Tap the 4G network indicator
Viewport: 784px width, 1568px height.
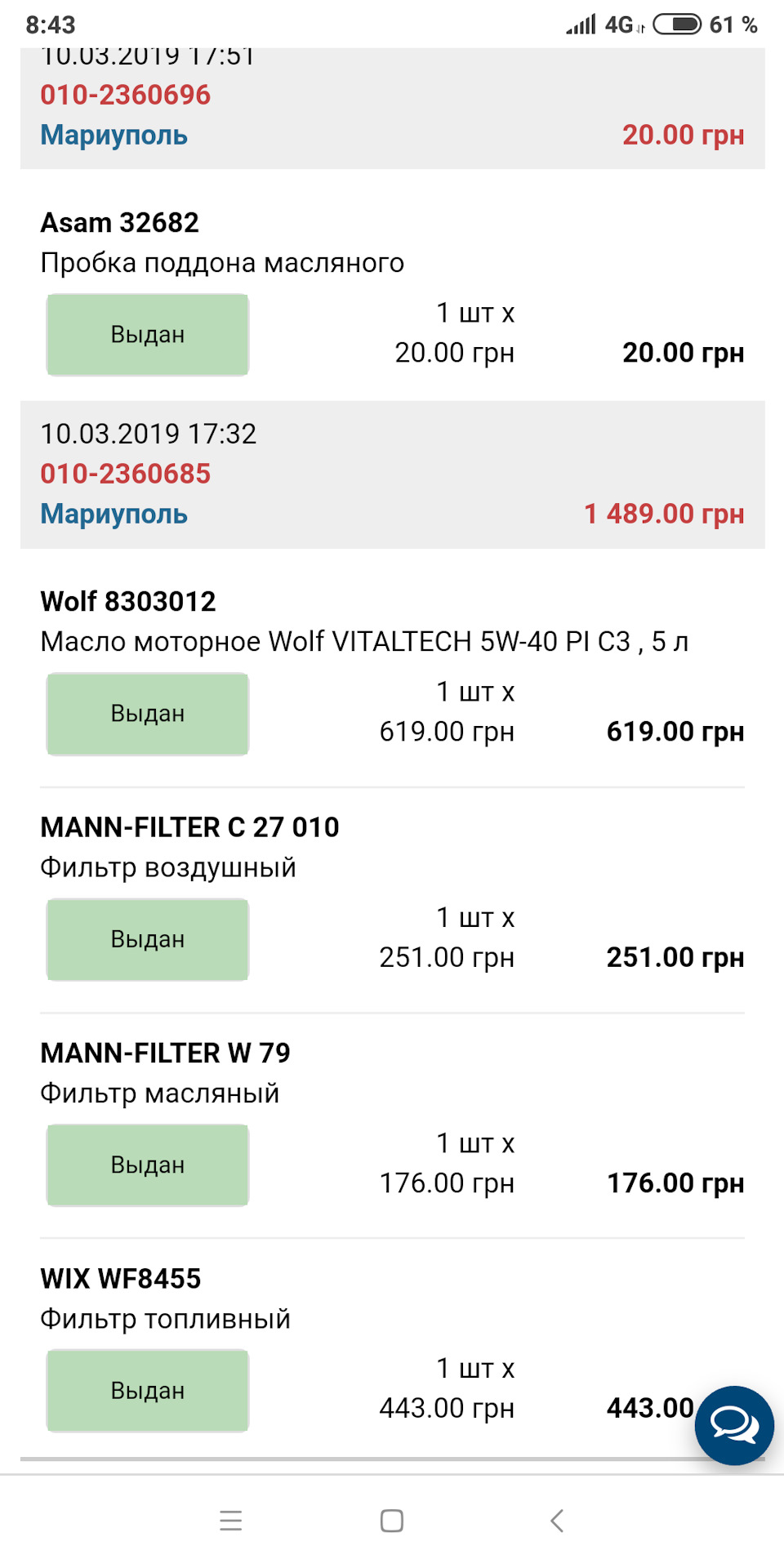pyautogui.click(x=618, y=24)
